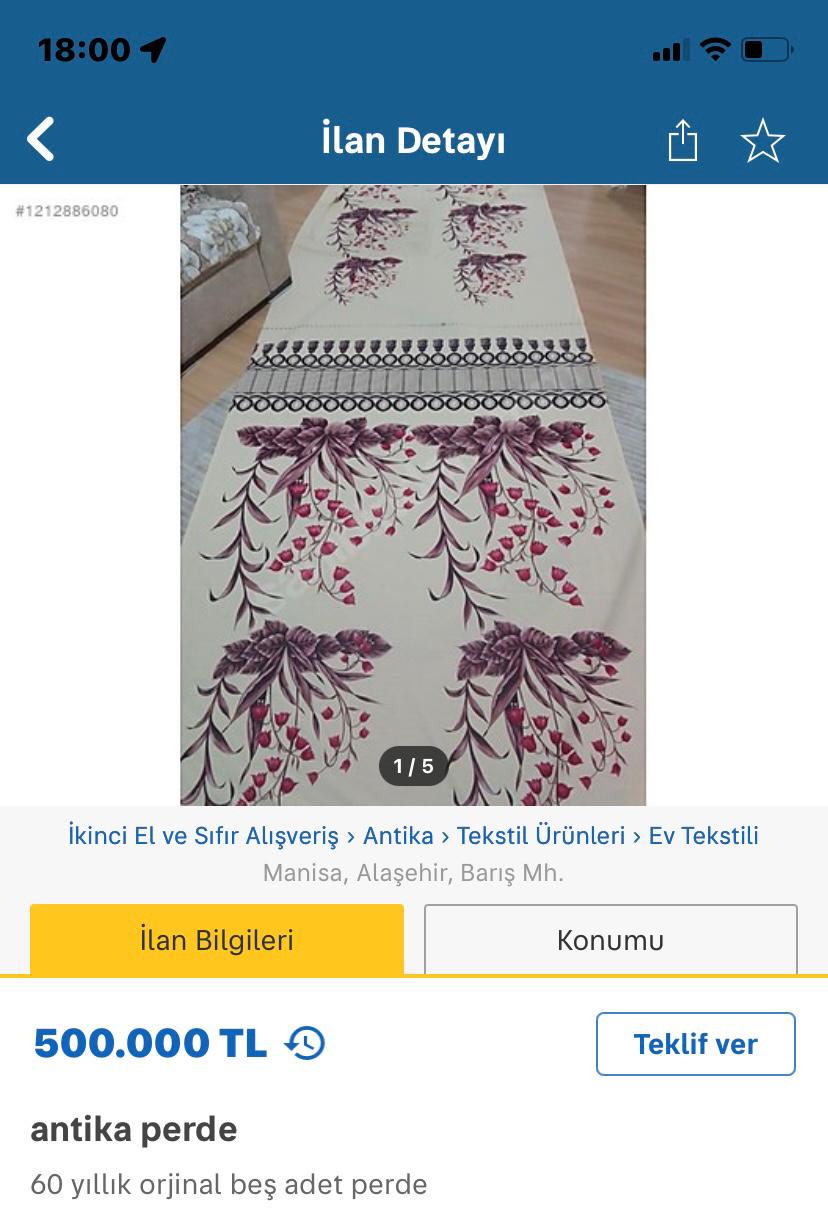
Task: Open the curtain photo fullscreen
Action: (413, 495)
